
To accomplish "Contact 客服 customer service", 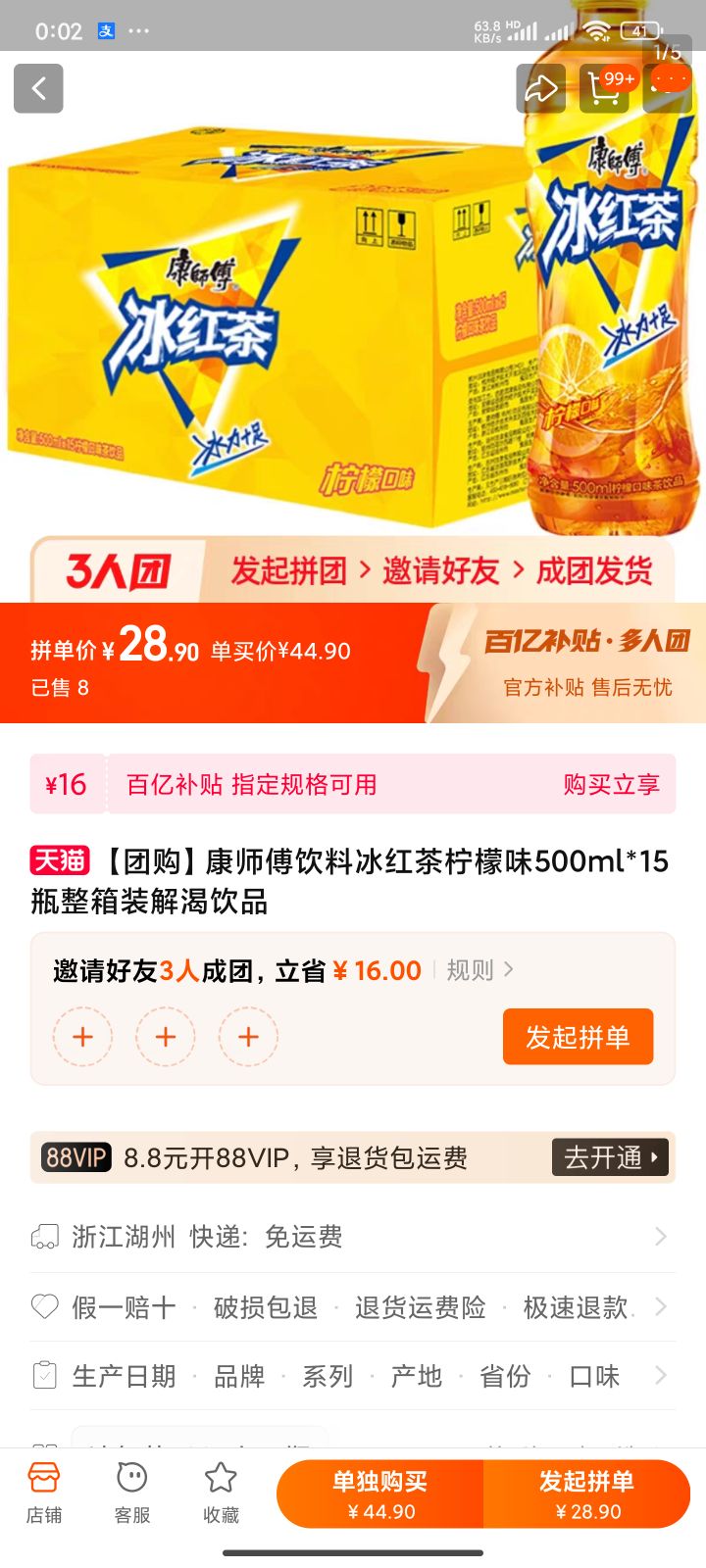I will [131, 1493].
